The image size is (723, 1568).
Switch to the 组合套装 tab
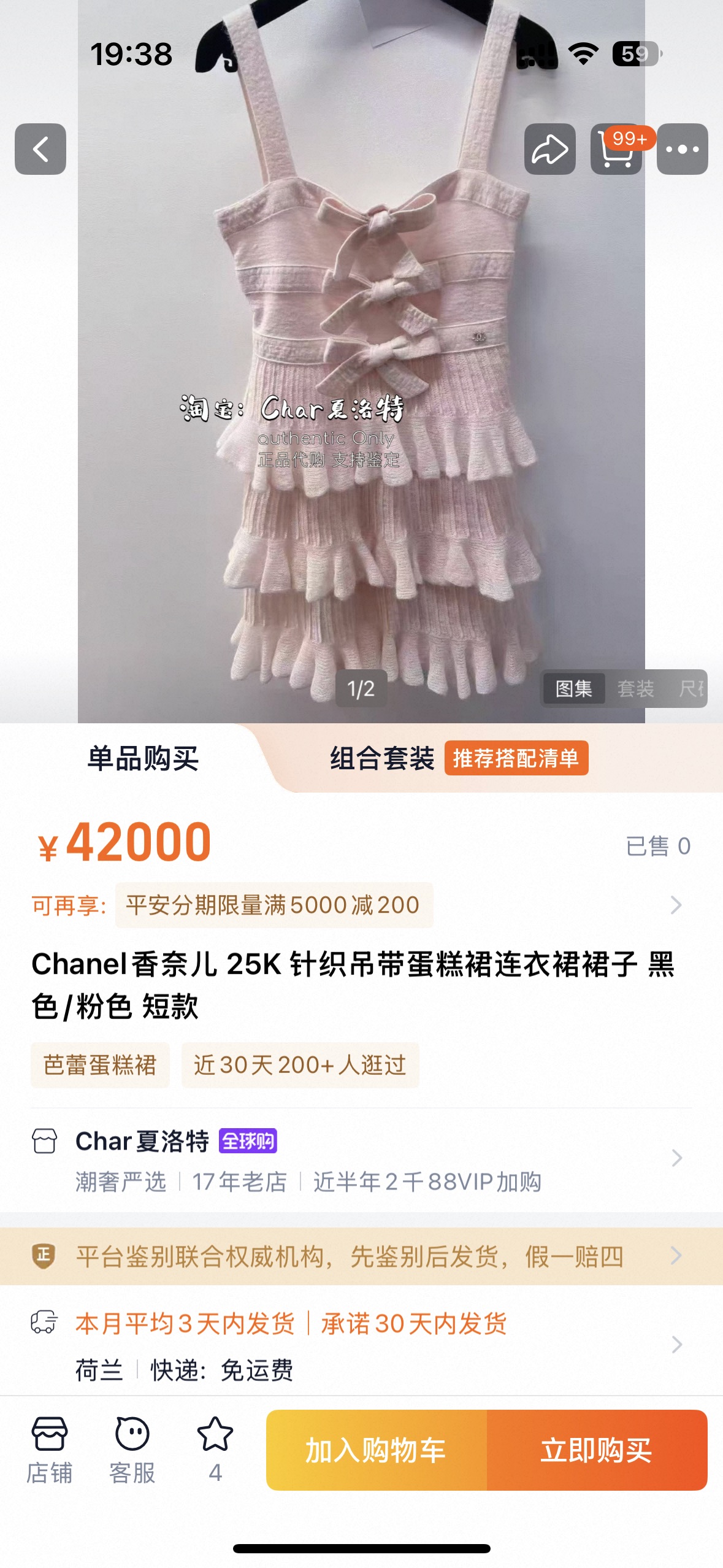pyautogui.click(x=382, y=758)
